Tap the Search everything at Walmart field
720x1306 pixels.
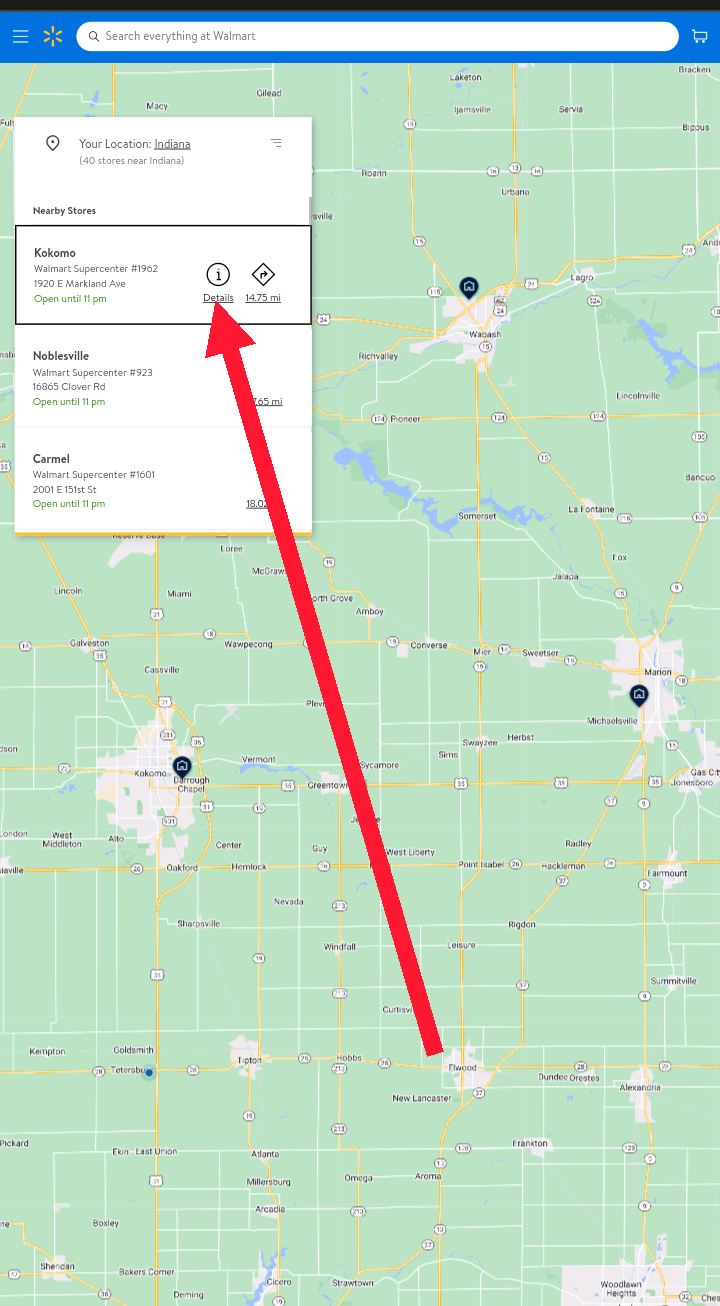tap(377, 36)
